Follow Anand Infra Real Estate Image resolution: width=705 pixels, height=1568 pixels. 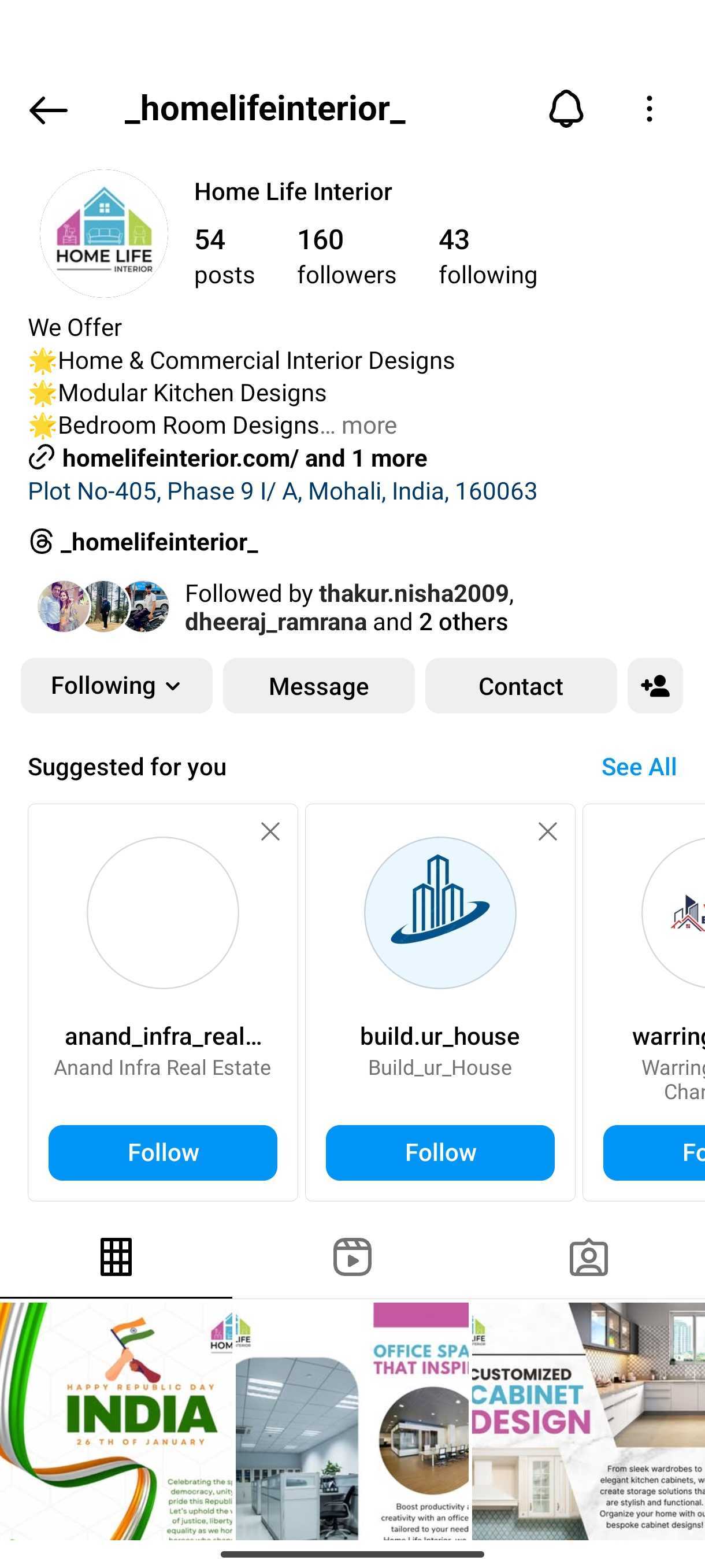(x=162, y=1152)
